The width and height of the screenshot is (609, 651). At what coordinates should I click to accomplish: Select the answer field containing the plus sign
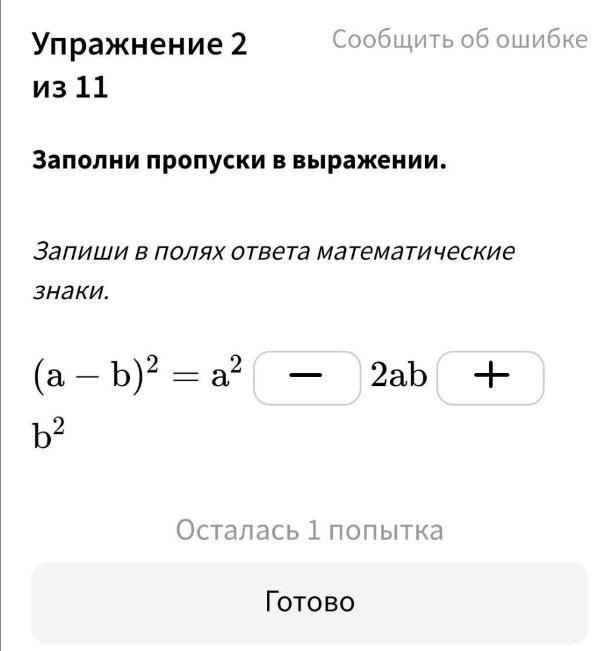pos(490,378)
